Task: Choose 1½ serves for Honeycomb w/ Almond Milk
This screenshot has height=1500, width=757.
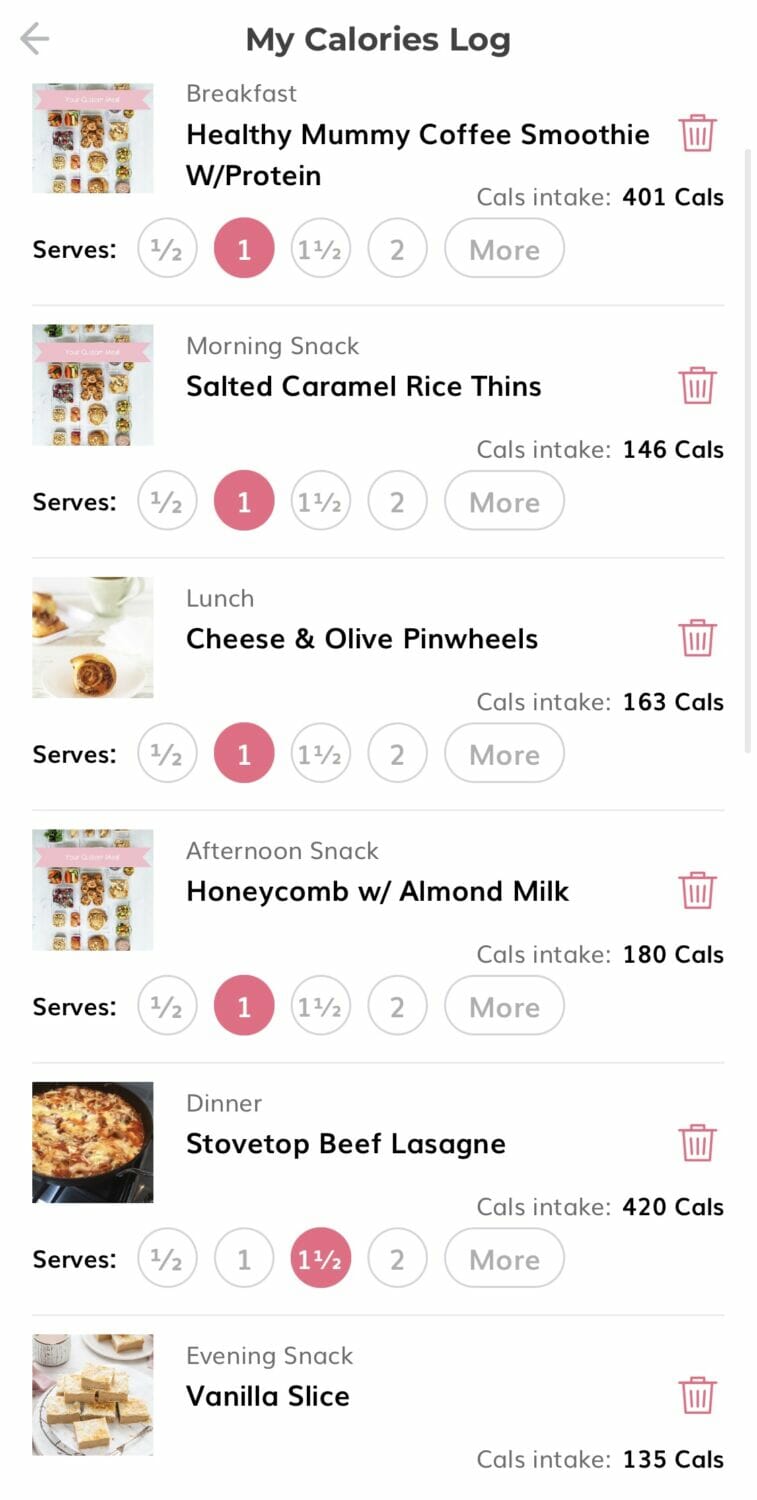Action: pos(320,1006)
